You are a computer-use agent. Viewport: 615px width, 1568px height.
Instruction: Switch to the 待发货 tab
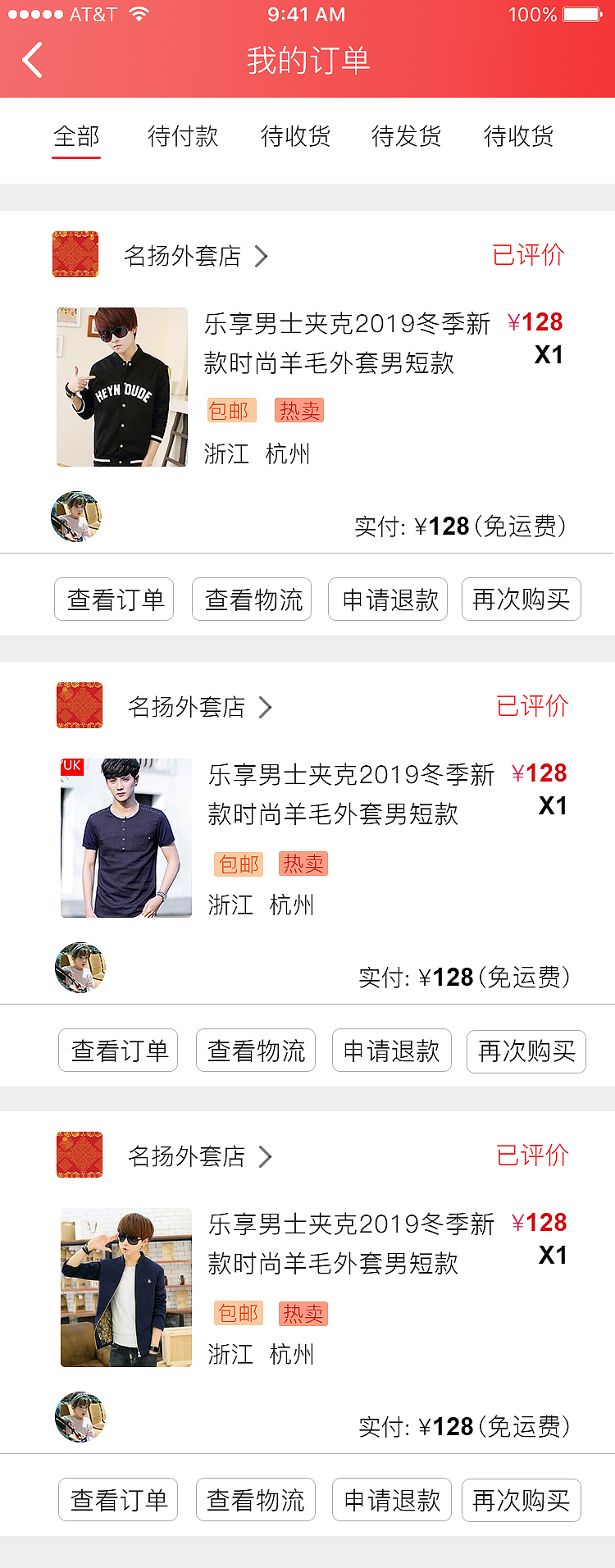click(x=406, y=136)
